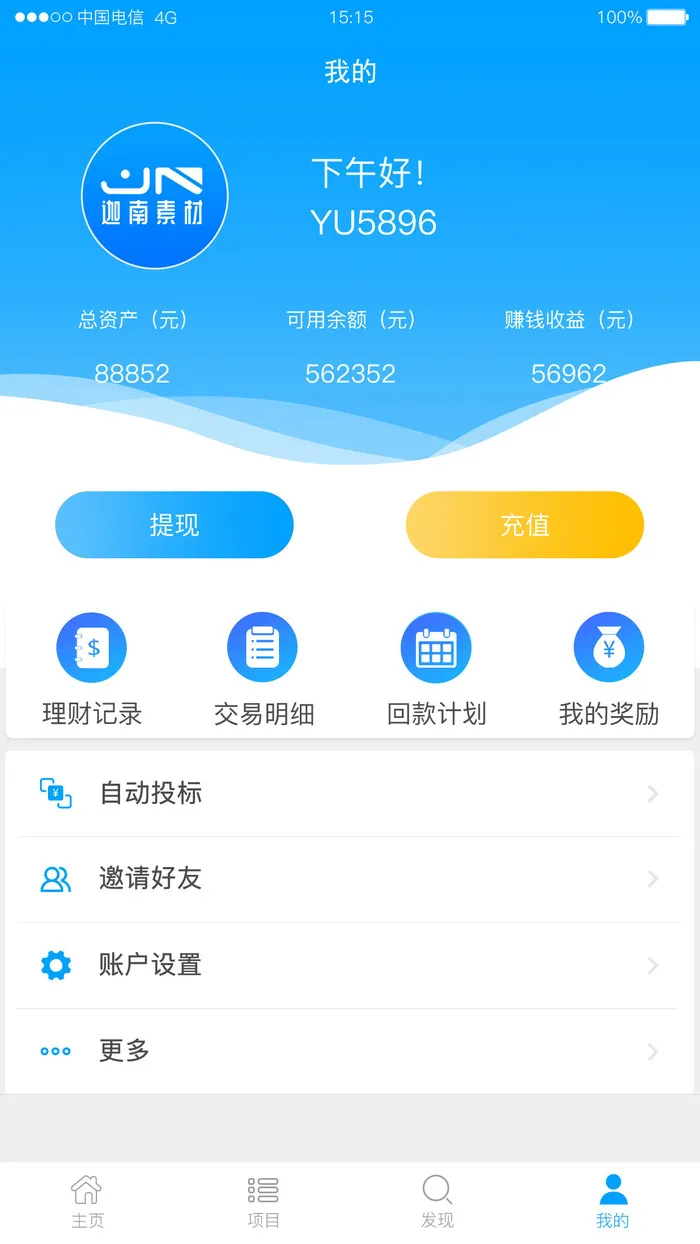
Task: Tap the 充值 recharge button
Action: point(524,525)
